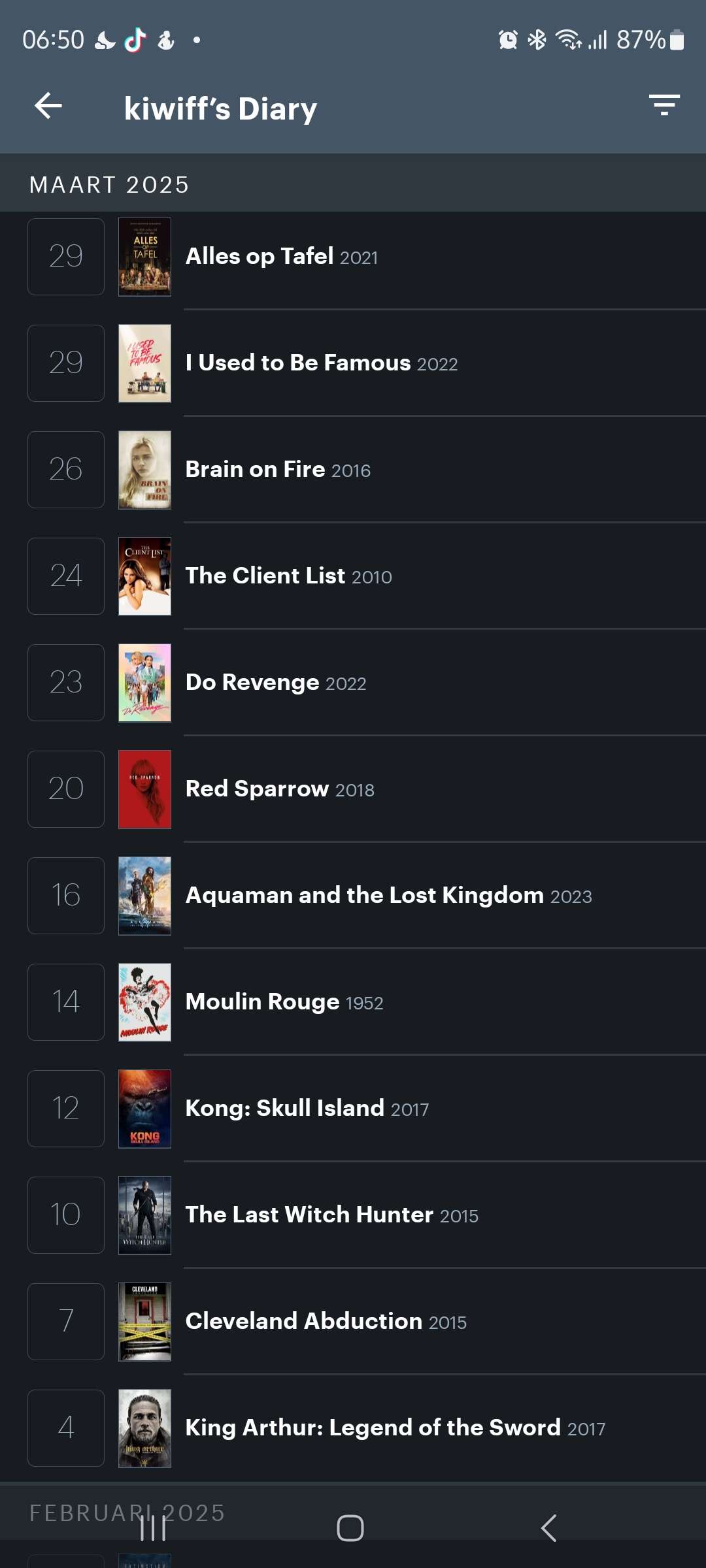706x1568 pixels.
Task: Open Kong: Skull Island entry
Action: (353, 1109)
